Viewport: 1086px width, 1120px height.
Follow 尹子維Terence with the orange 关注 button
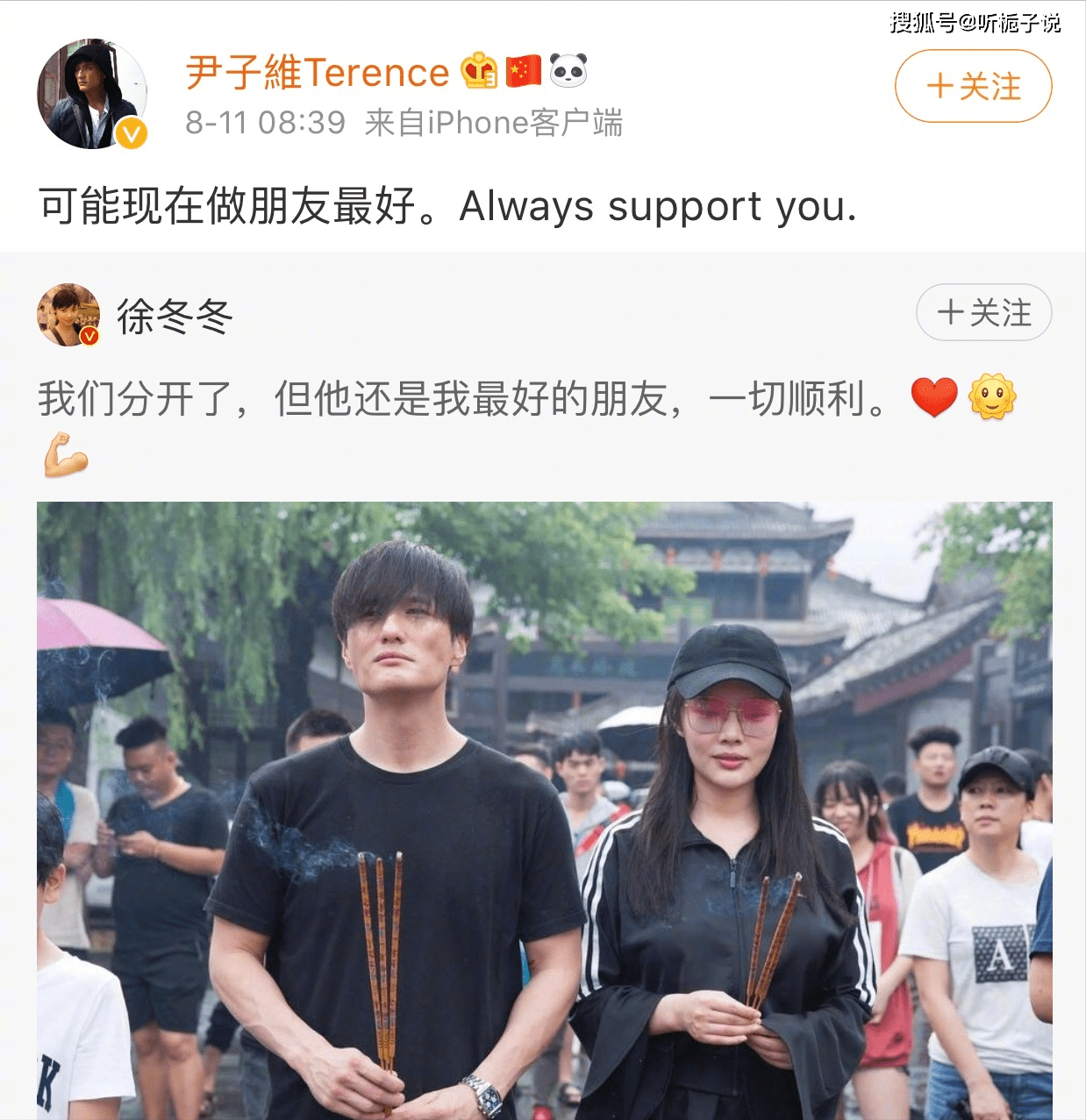pos(973,86)
